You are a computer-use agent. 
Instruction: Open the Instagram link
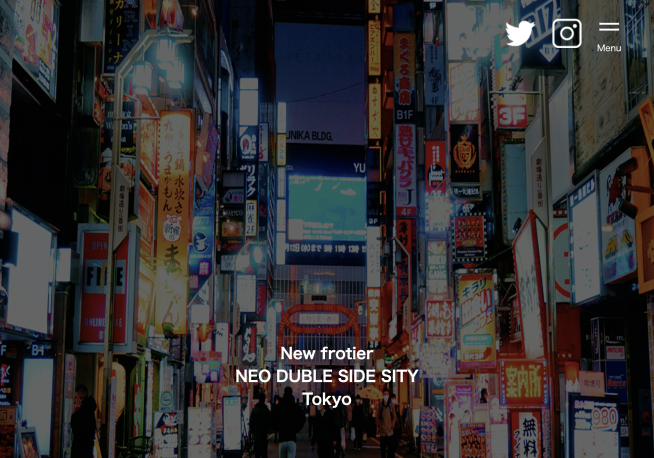[567, 33]
